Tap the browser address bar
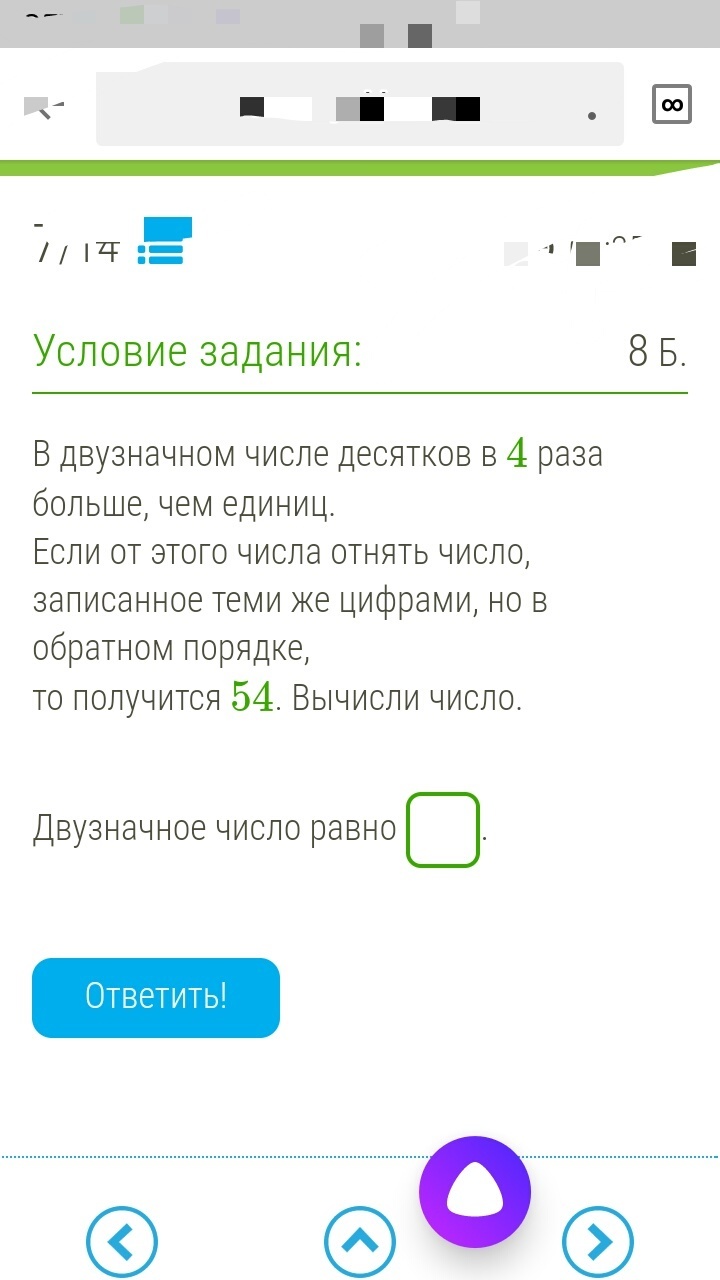720x1280 pixels. [360, 104]
